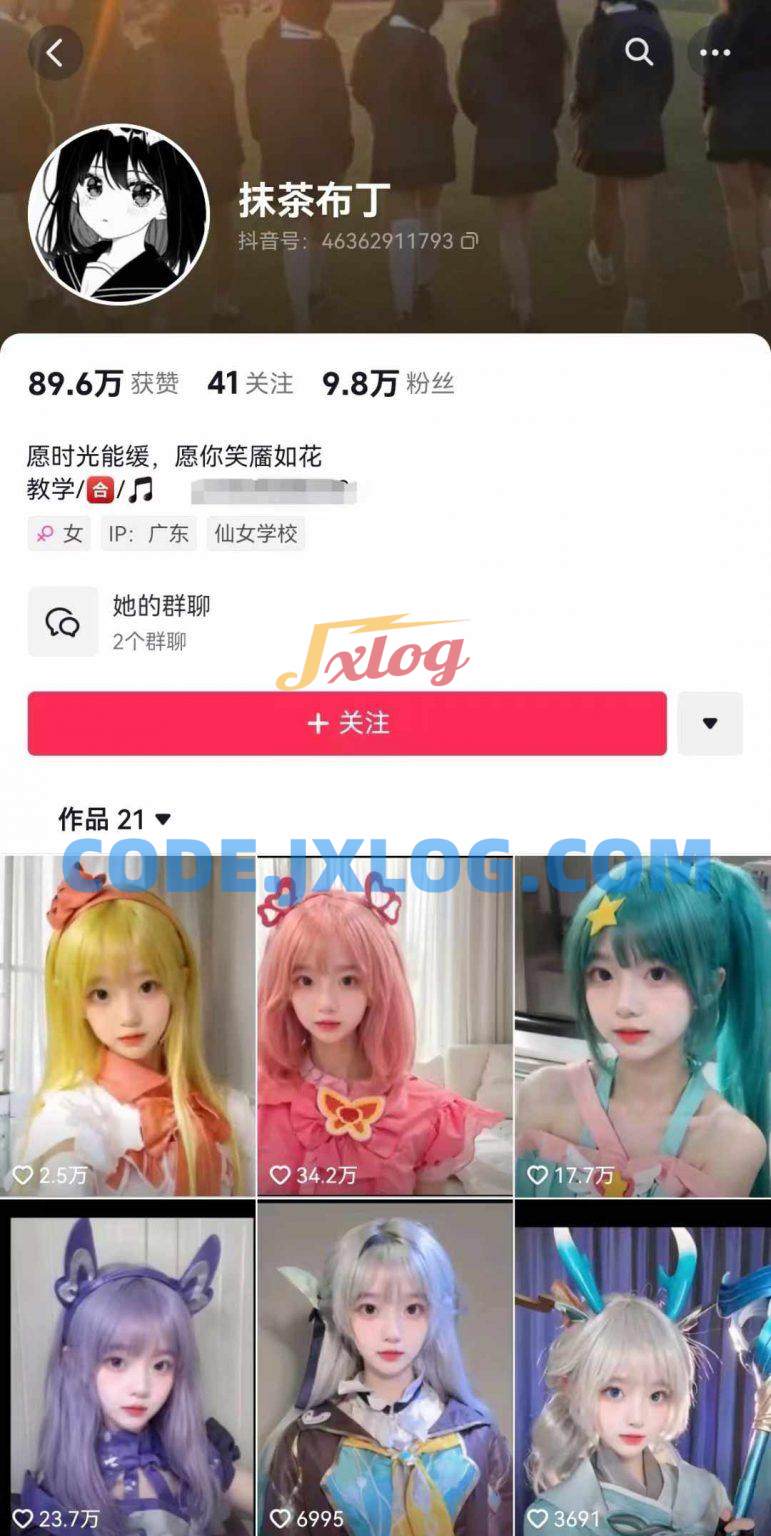Tap the 仙女学校 tag chip
The width and height of the screenshot is (771, 1536).
click(x=256, y=534)
